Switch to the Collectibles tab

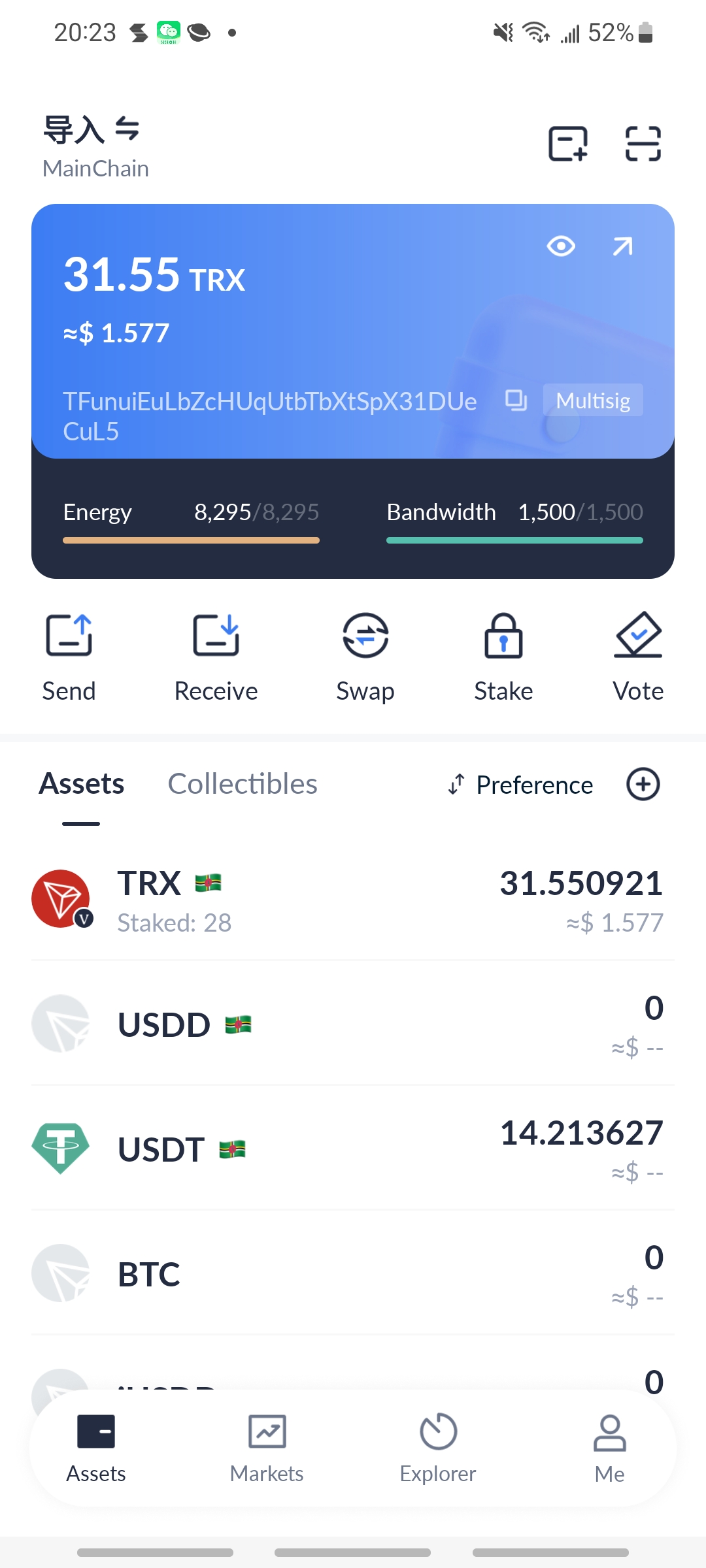coord(242,783)
